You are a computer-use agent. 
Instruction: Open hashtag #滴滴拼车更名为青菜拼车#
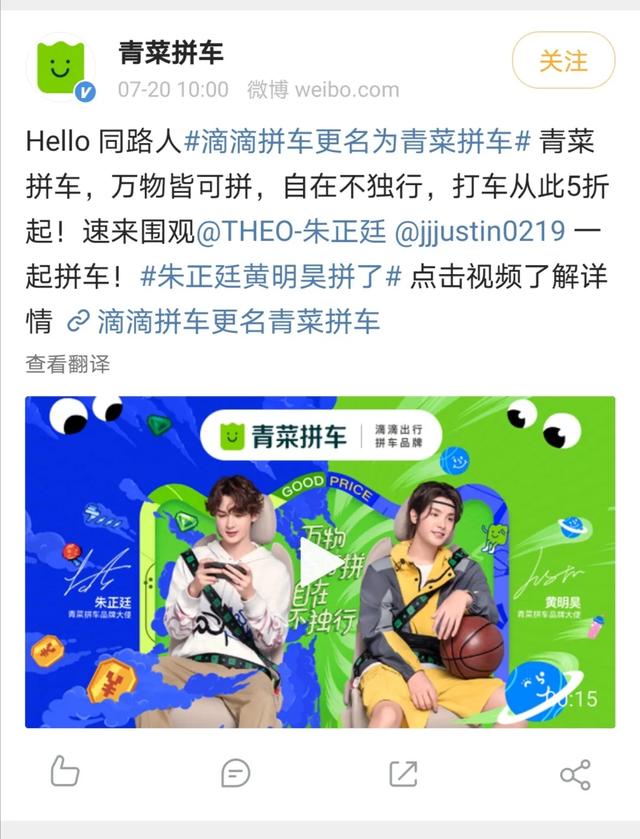pos(357,141)
